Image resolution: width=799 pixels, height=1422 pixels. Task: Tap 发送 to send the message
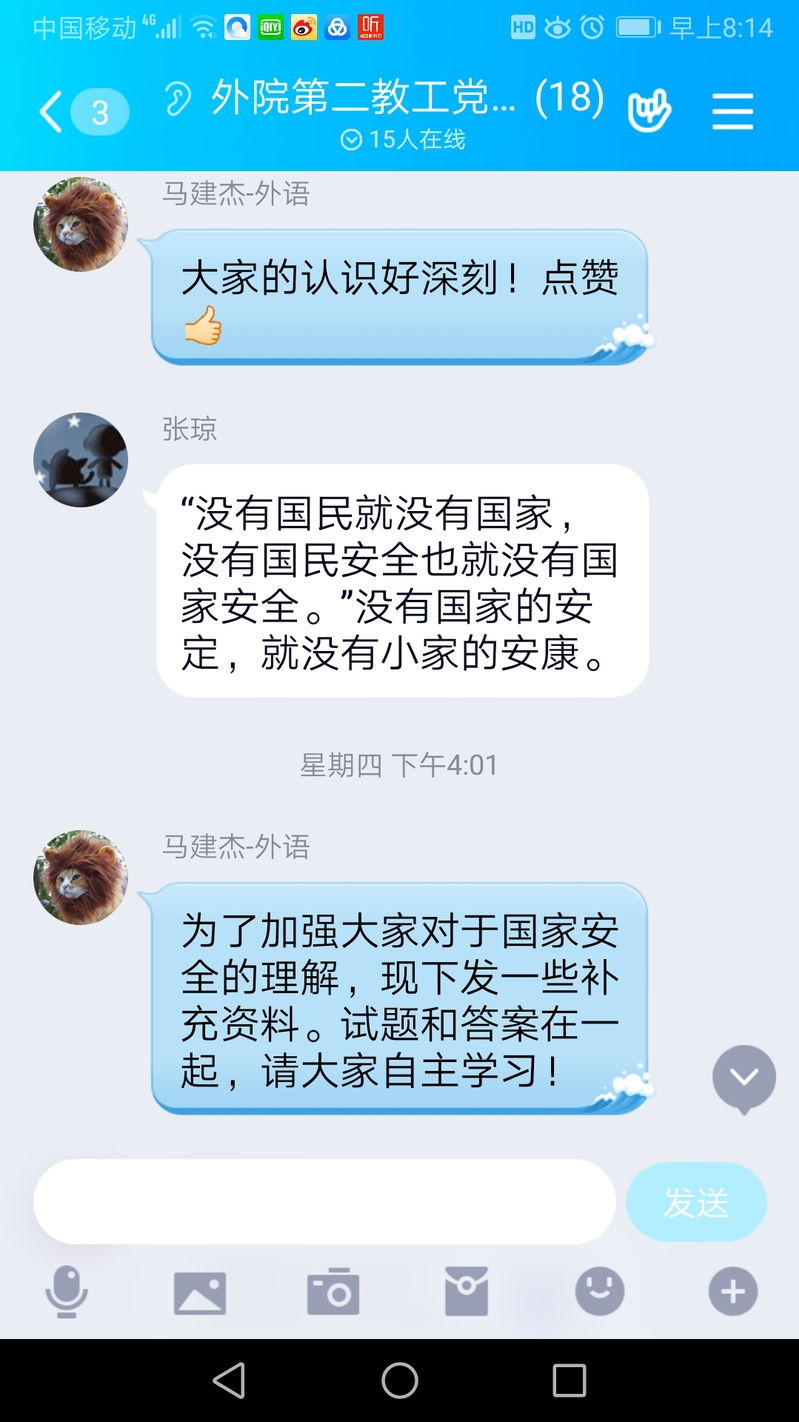click(696, 1202)
